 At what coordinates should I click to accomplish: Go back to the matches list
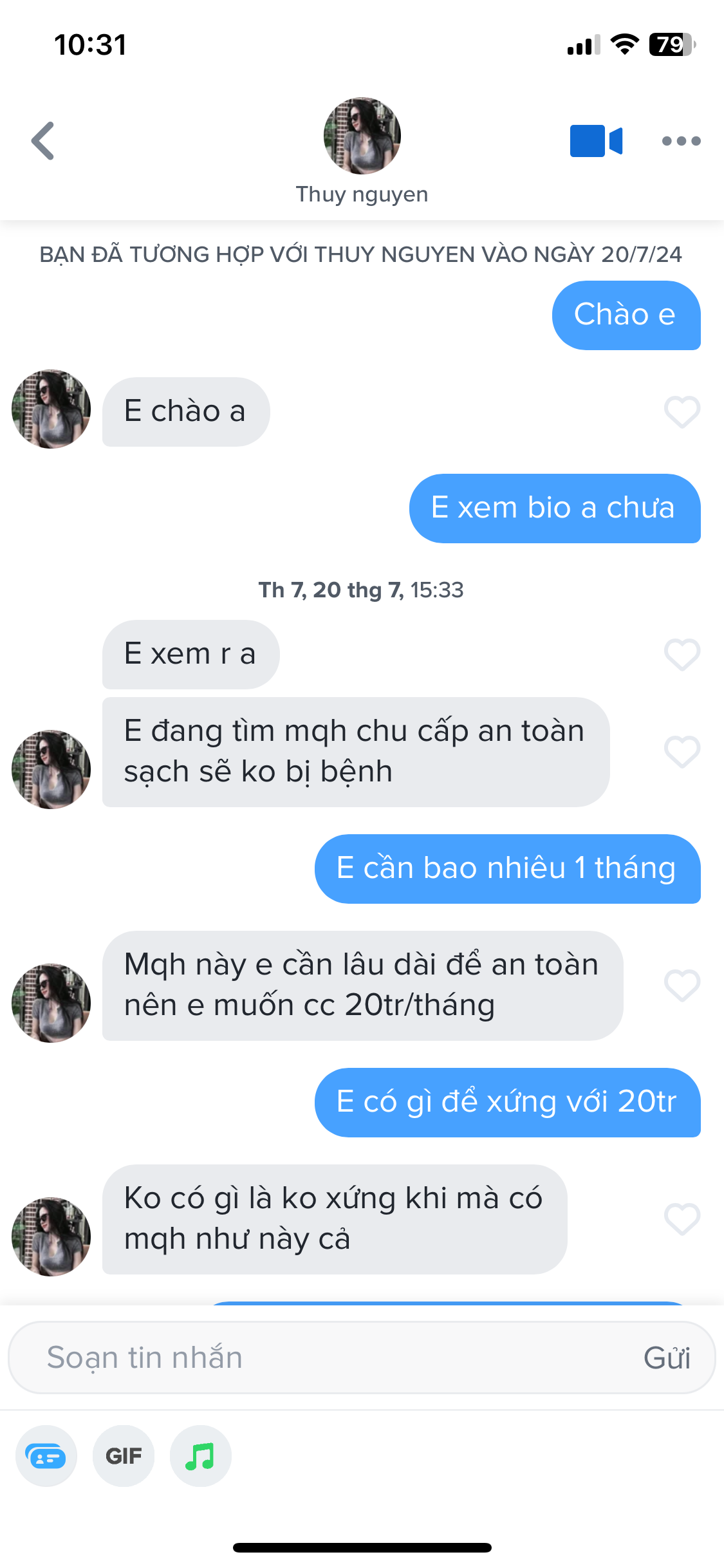tap(43, 140)
